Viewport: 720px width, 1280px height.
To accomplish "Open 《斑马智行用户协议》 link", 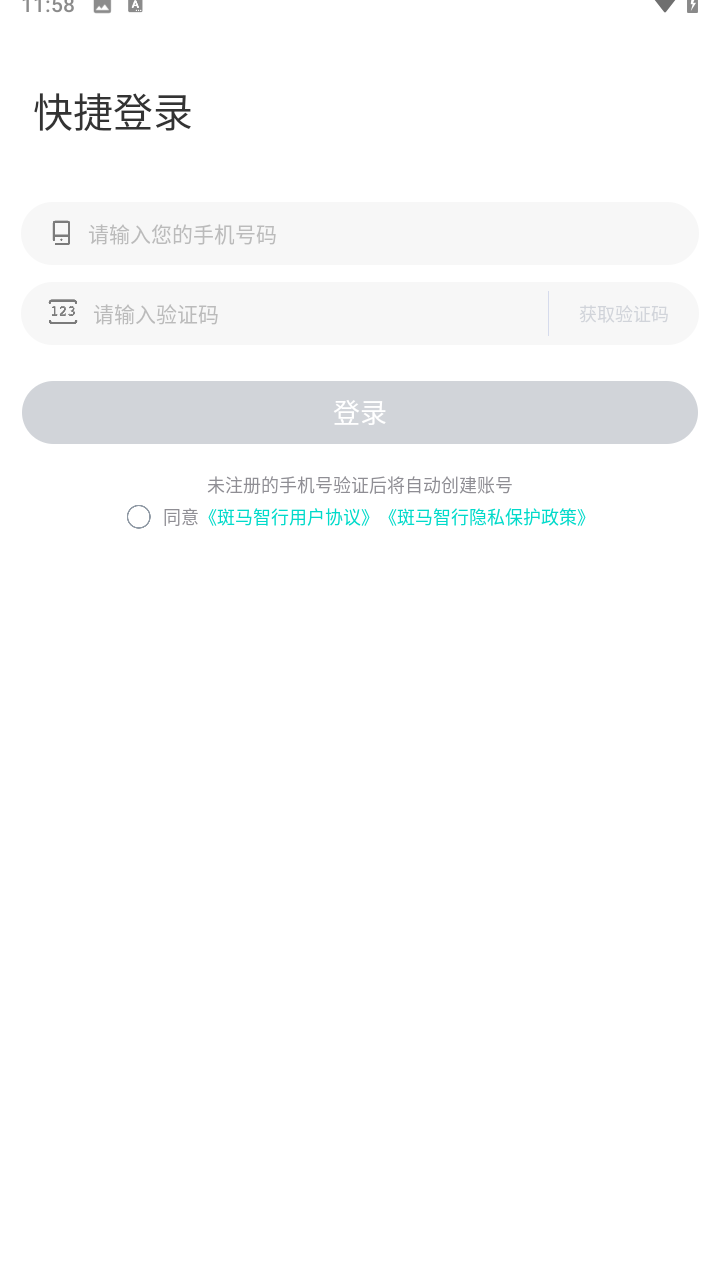I will pos(290,517).
